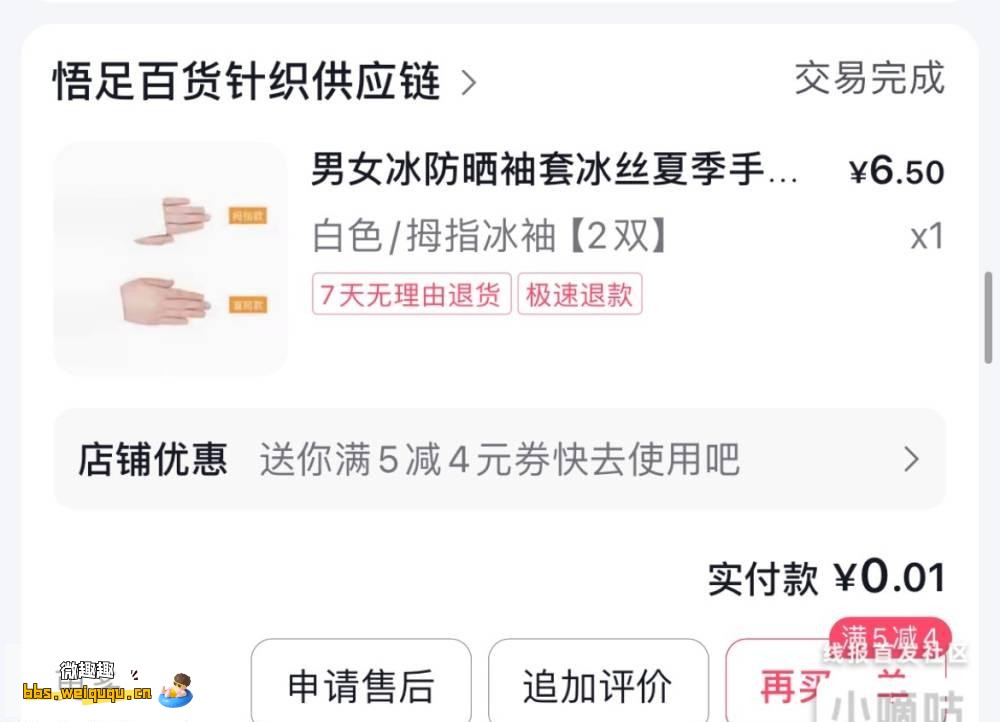1000x722 pixels.
Task: Open the 店铺优惠 coupon row
Action: pyautogui.click(x=499, y=459)
